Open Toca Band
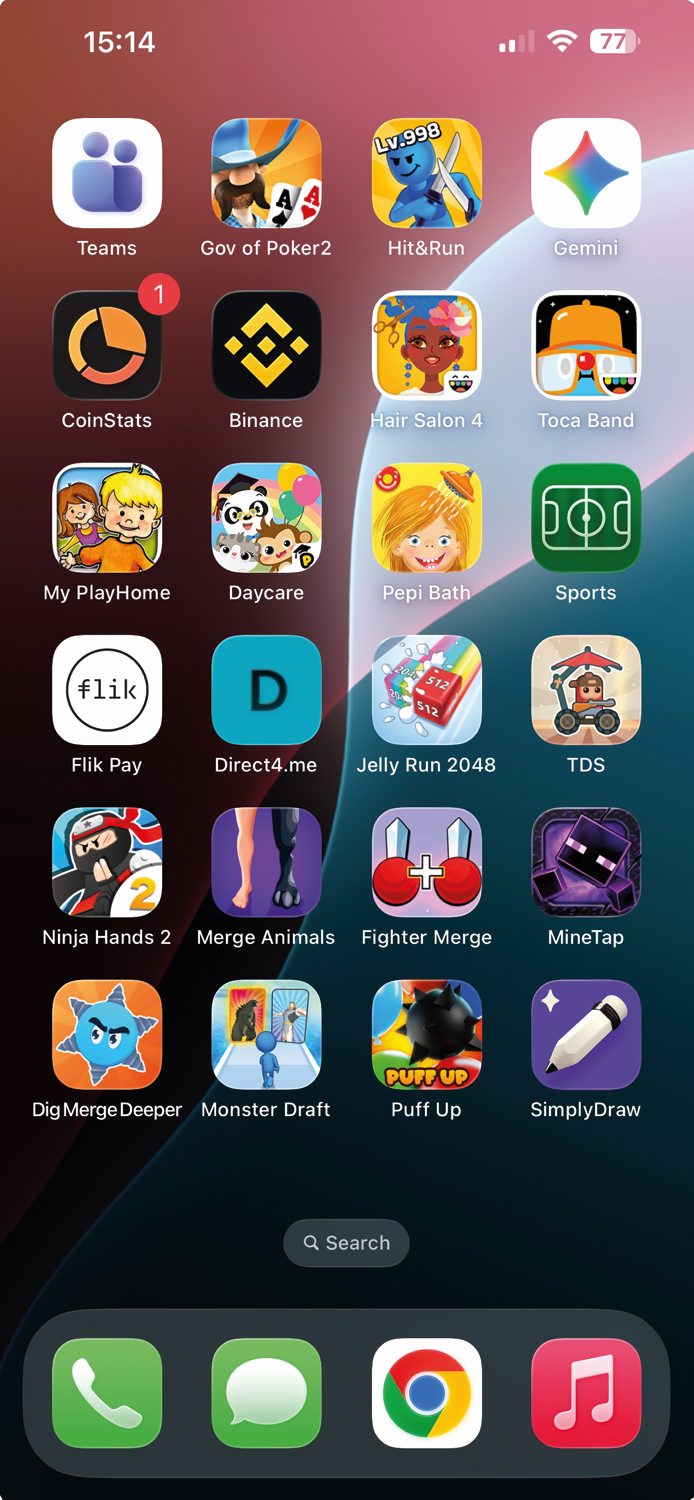This screenshot has height=1500, width=694. click(586, 346)
